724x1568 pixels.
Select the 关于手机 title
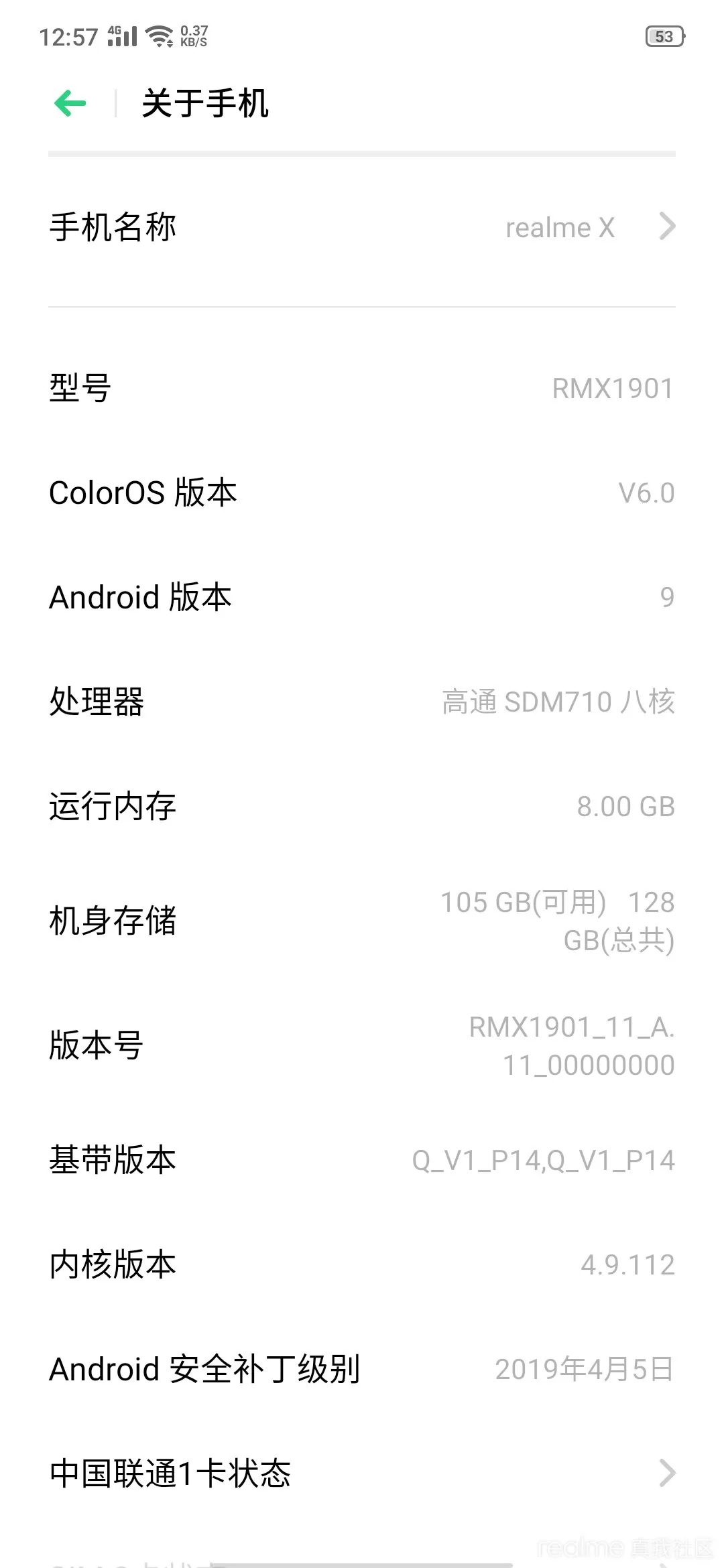tap(205, 104)
